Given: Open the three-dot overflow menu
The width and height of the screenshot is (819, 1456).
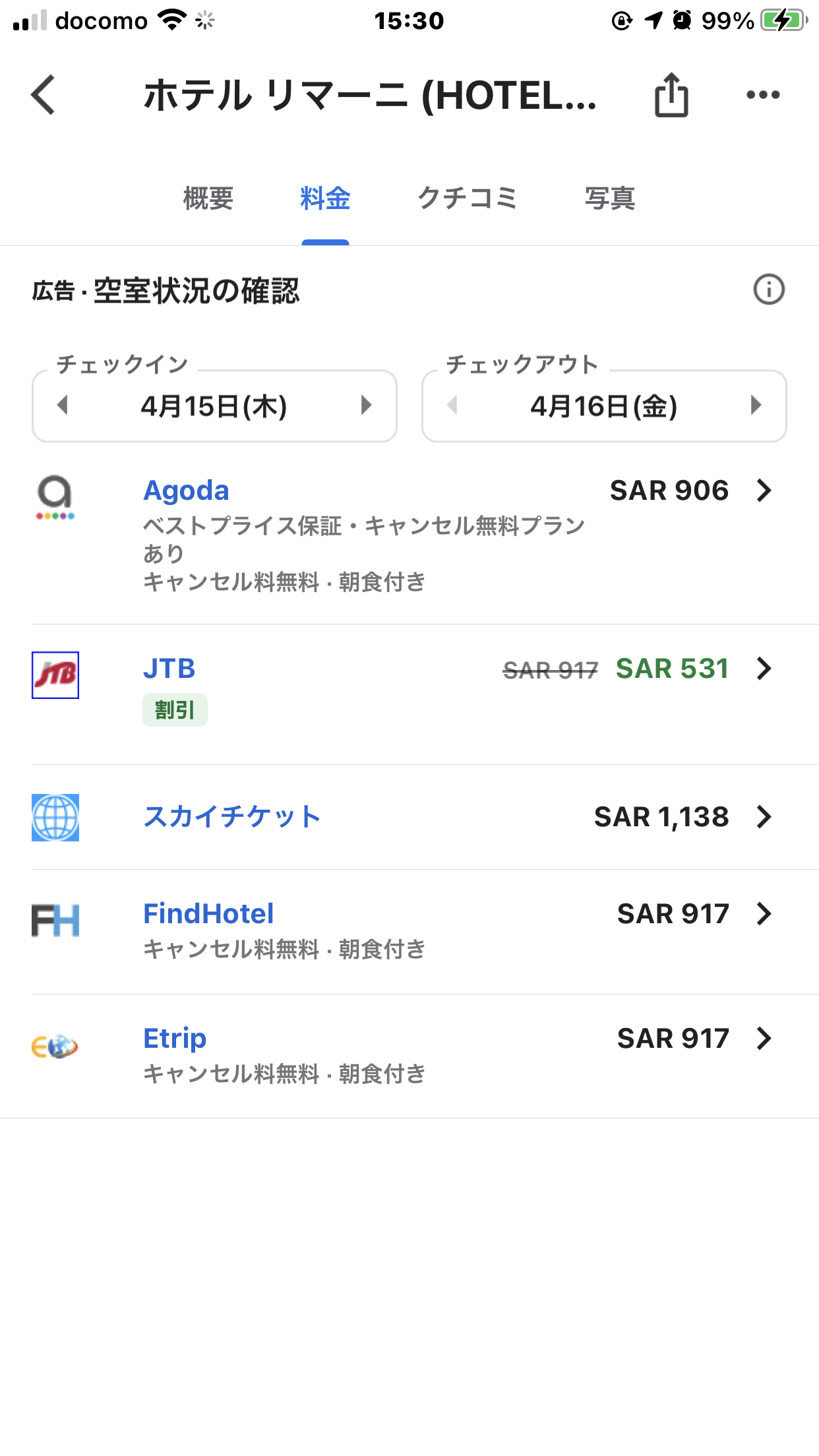Looking at the screenshot, I should [x=763, y=94].
